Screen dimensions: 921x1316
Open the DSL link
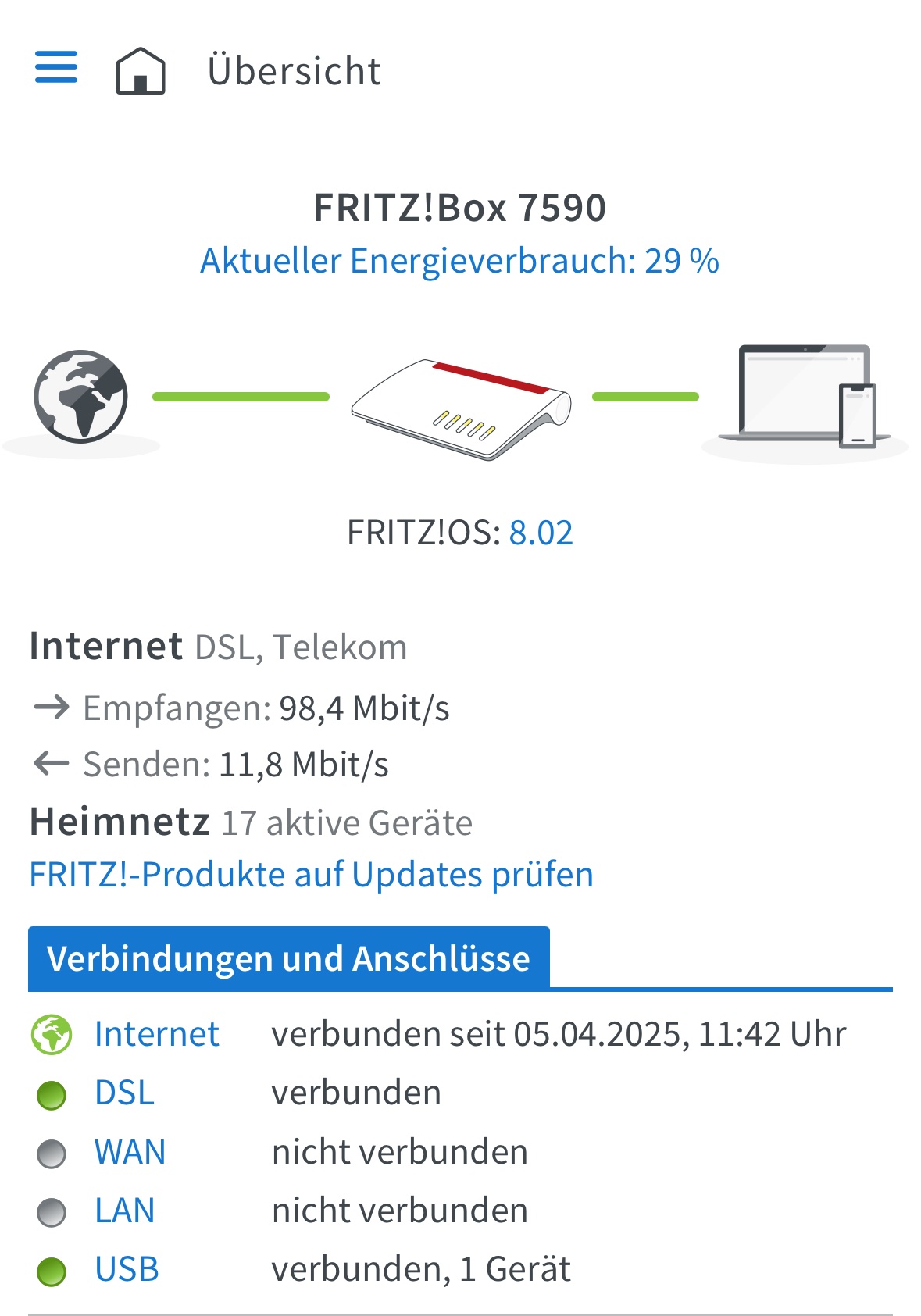pos(124,1093)
